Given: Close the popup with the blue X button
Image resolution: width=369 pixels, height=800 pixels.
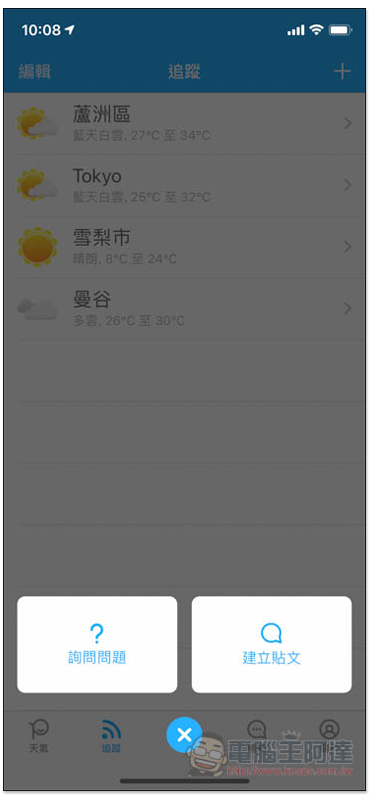Looking at the screenshot, I should pos(184,735).
